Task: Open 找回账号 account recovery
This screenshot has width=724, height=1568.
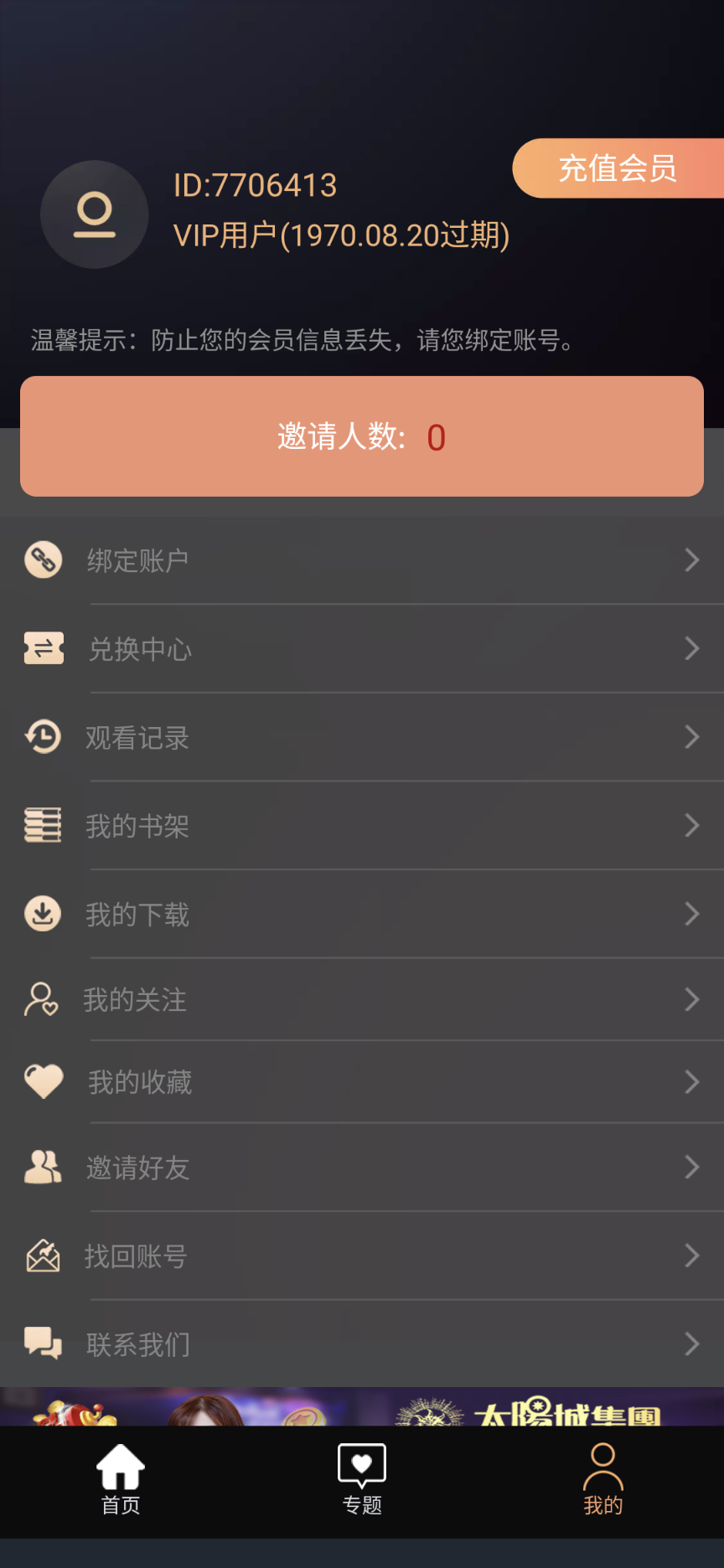Action: 362,1256
